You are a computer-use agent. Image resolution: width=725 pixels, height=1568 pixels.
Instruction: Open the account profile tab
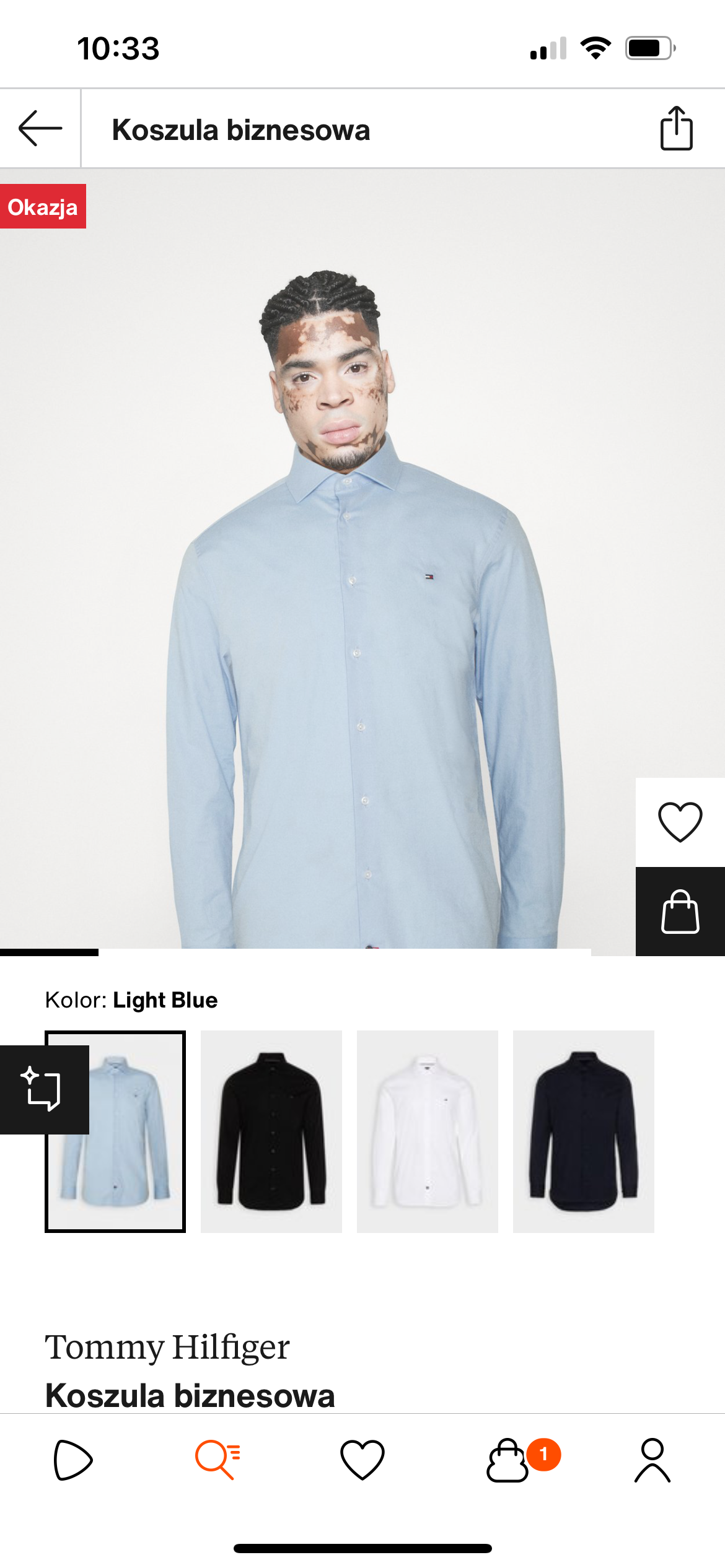click(x=652, y=1460)
